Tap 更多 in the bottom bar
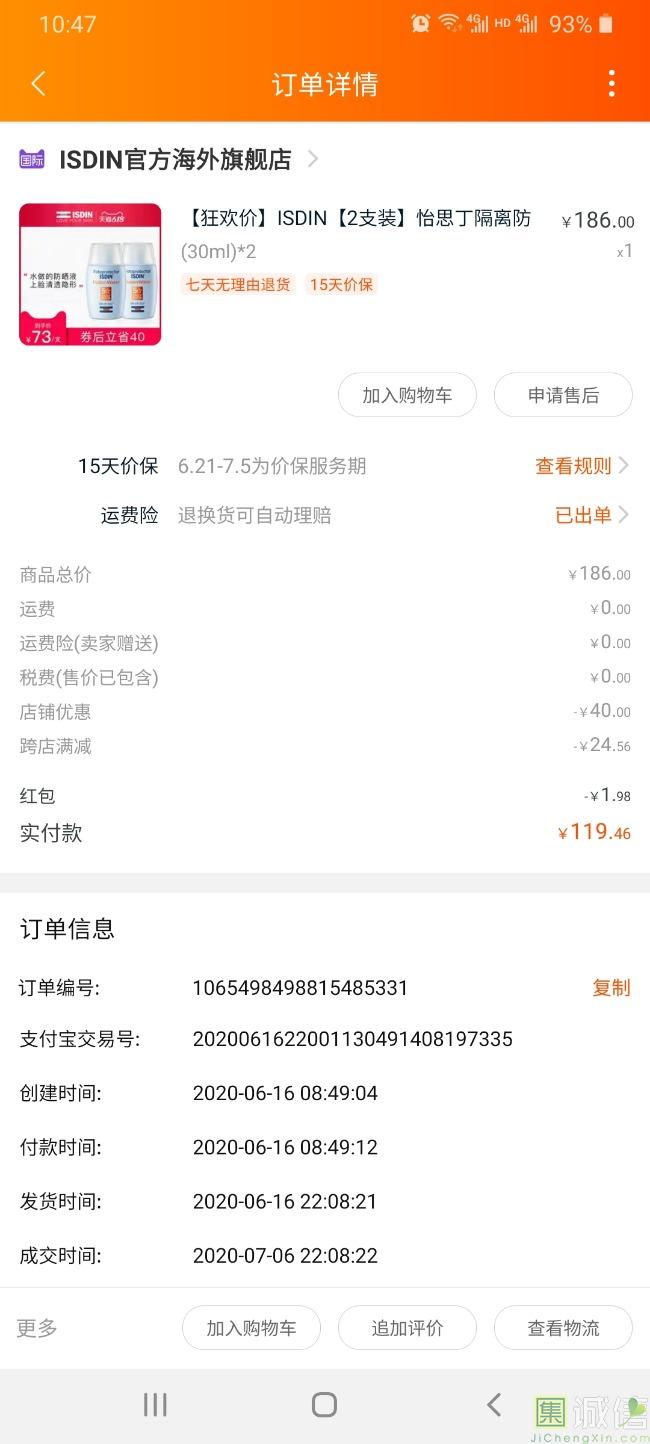The width and height of the screenshot is (650, 1444). point(37,1328)
